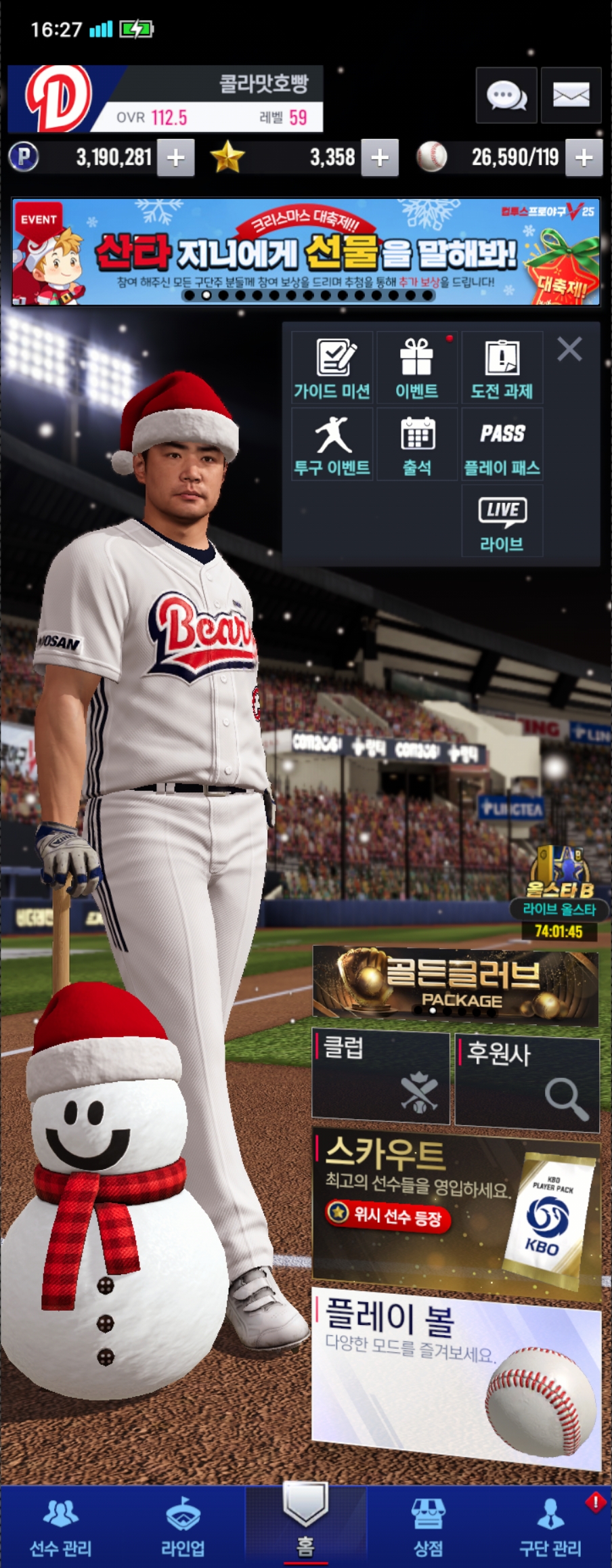
Task: Open the Santa Genie event banner
Action: [306, 252]
